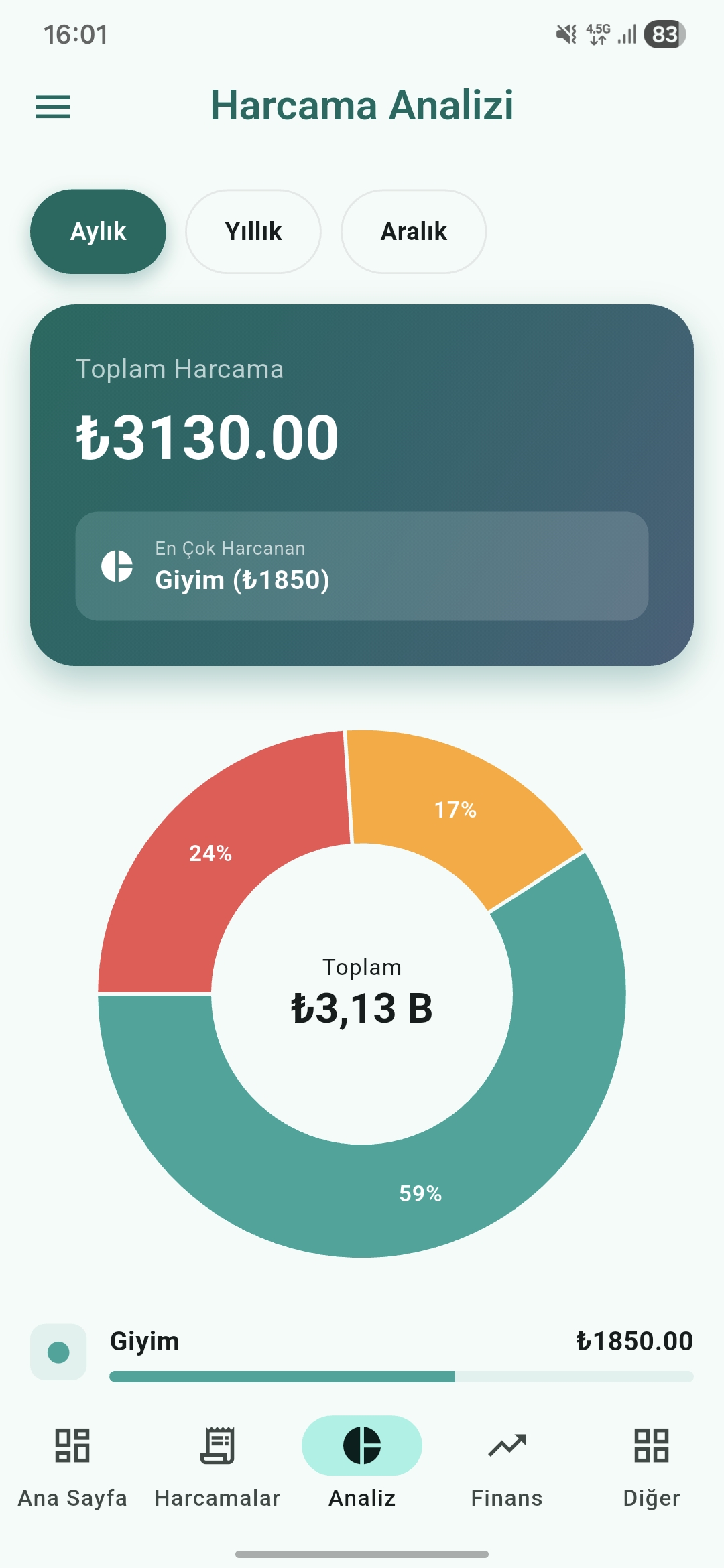The height and width of the screenshot is (1568, 724).
Task: Open the hamburger drawer menu
Action: (x=53, y=107)
